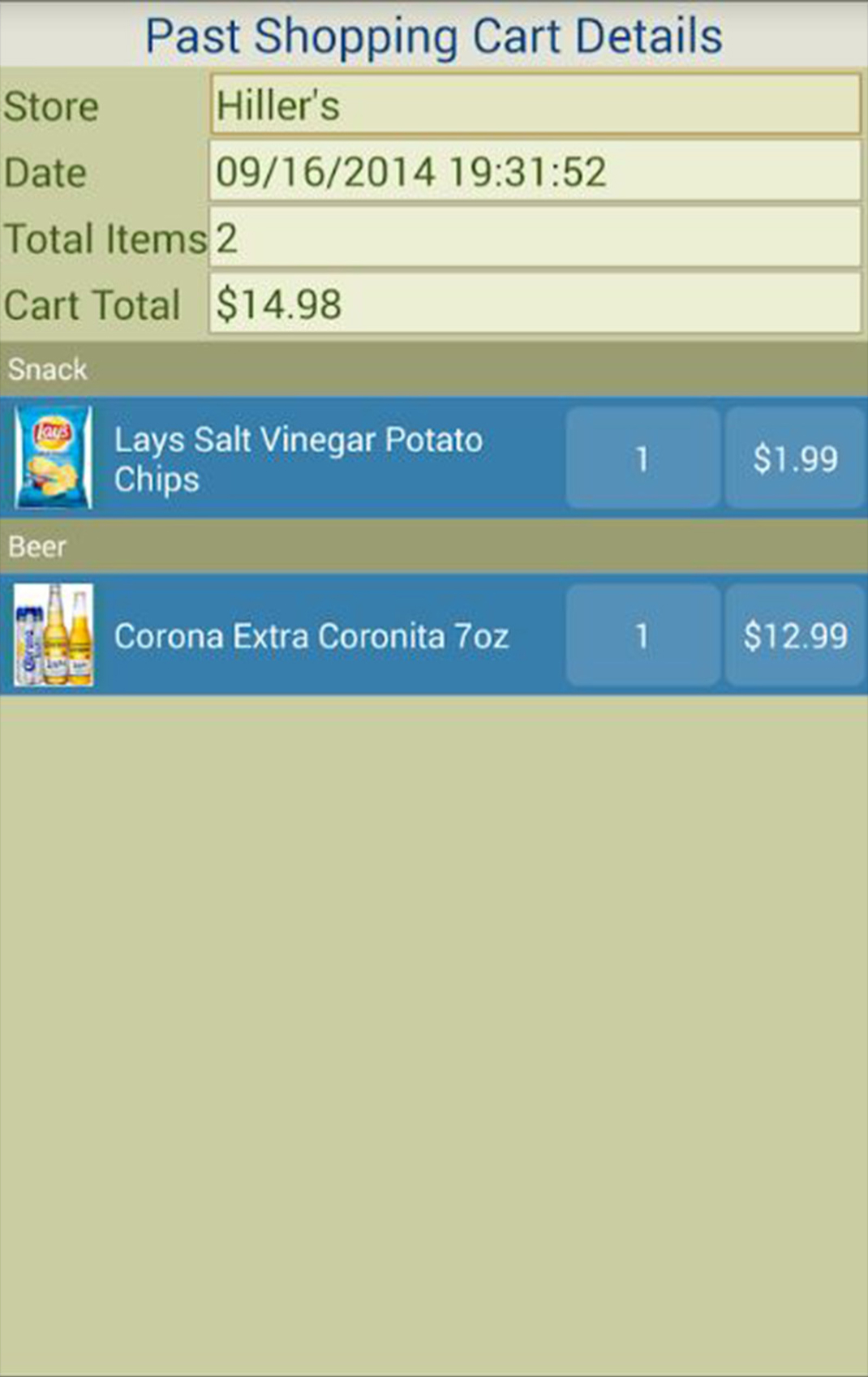Select the Cart Total field
The width and height of the screenshot is (868, 1377).
click(535, 304)
